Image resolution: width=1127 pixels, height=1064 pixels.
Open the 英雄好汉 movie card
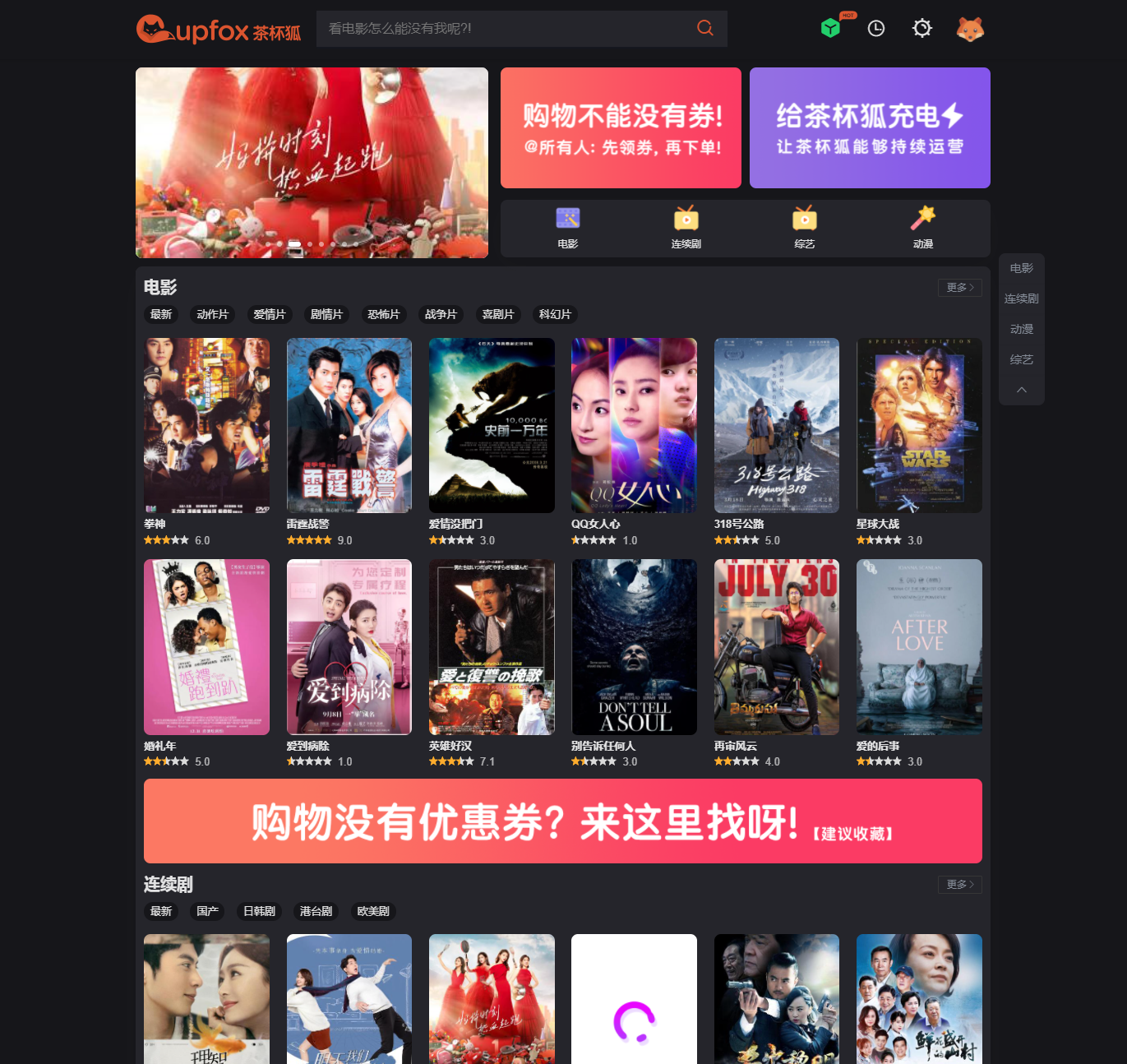[x=492, y=647]
